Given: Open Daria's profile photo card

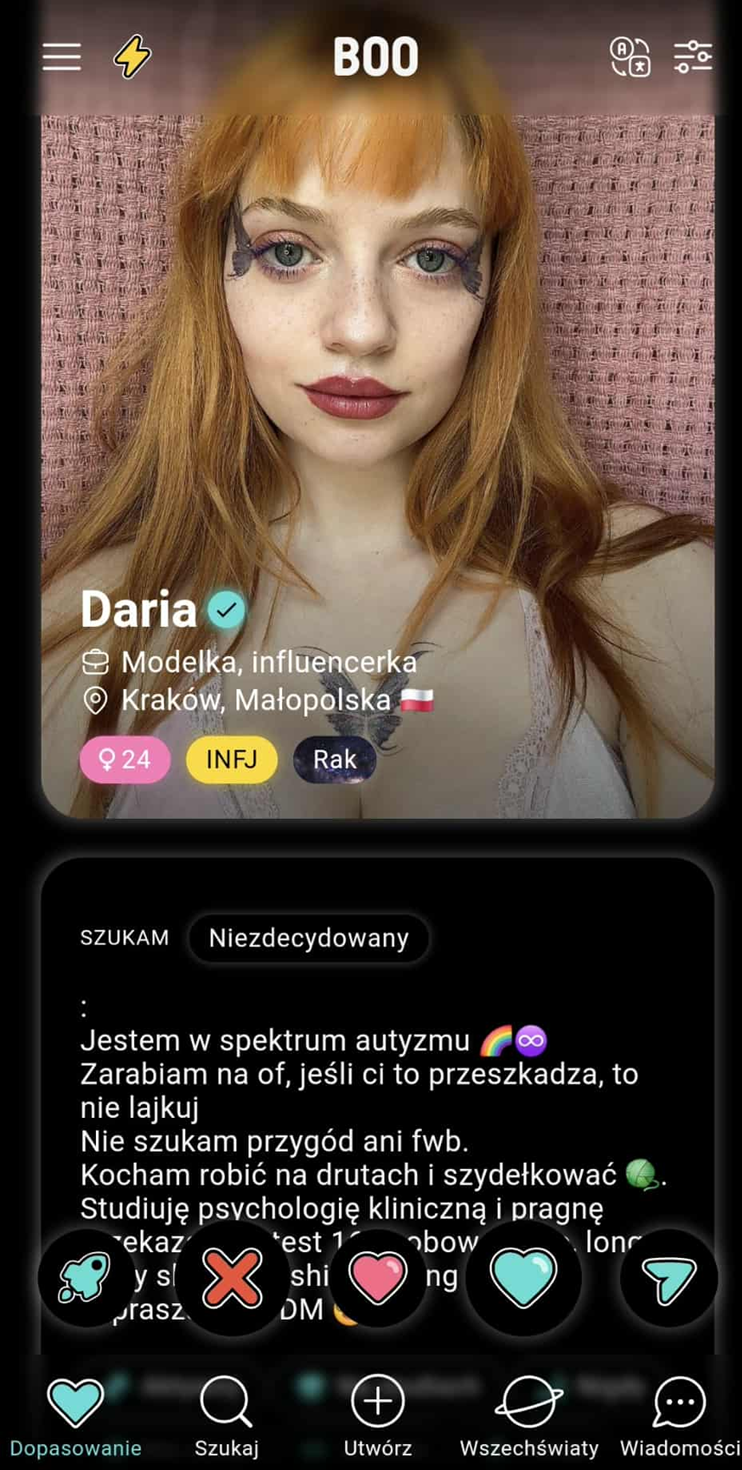Looking at the screenshot, I should point(378,400).
